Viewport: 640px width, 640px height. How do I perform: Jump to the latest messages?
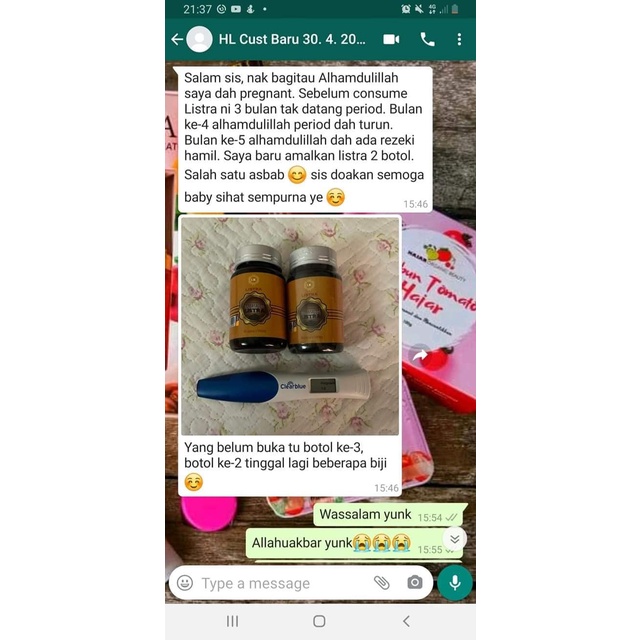point(454,539)
